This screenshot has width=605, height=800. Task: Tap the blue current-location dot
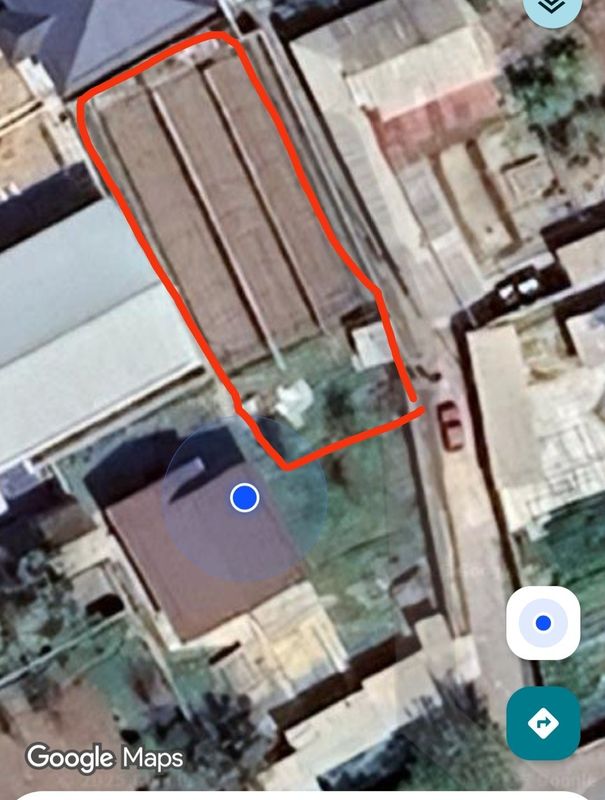tap(244, 497)
